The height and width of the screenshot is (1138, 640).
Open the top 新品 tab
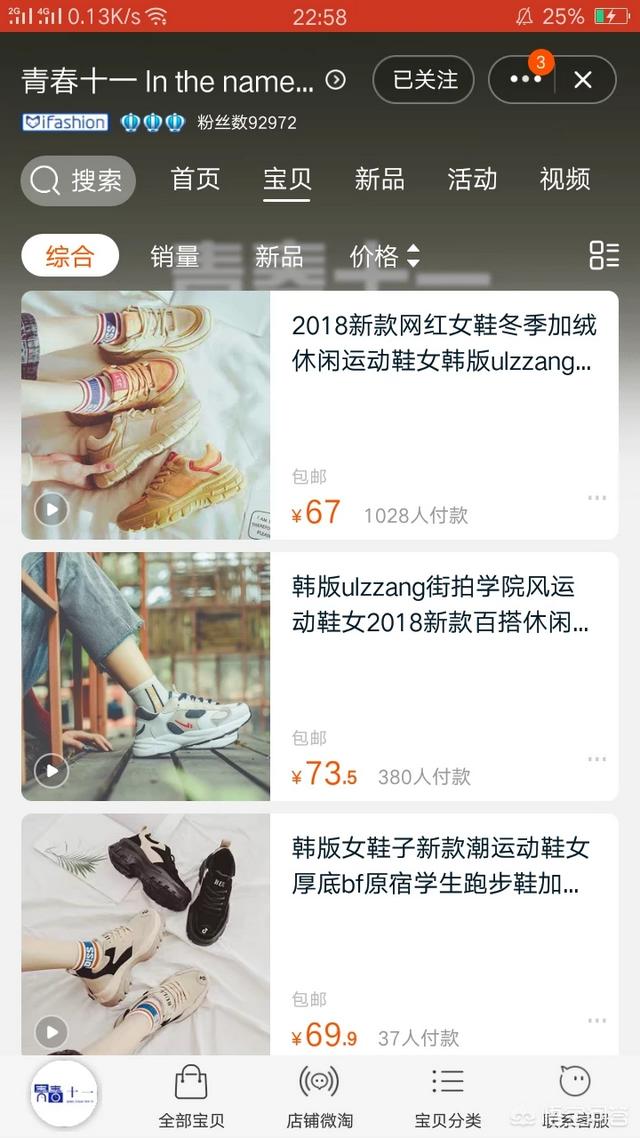380,180
